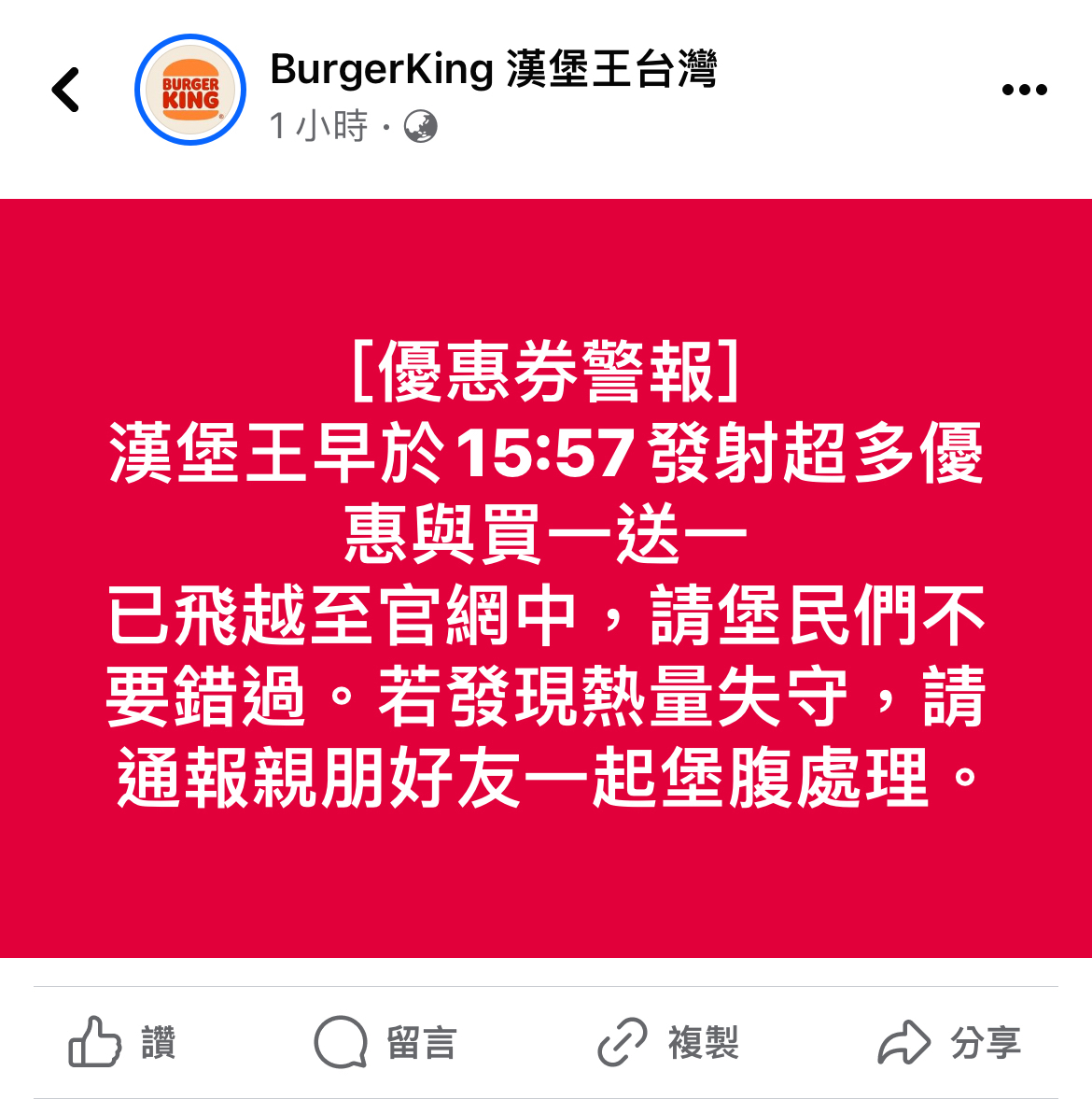Image resolution: width=1092 pixels, height=1099 pixels.
Task: Open the red coupon alert post
Action: 546,577
